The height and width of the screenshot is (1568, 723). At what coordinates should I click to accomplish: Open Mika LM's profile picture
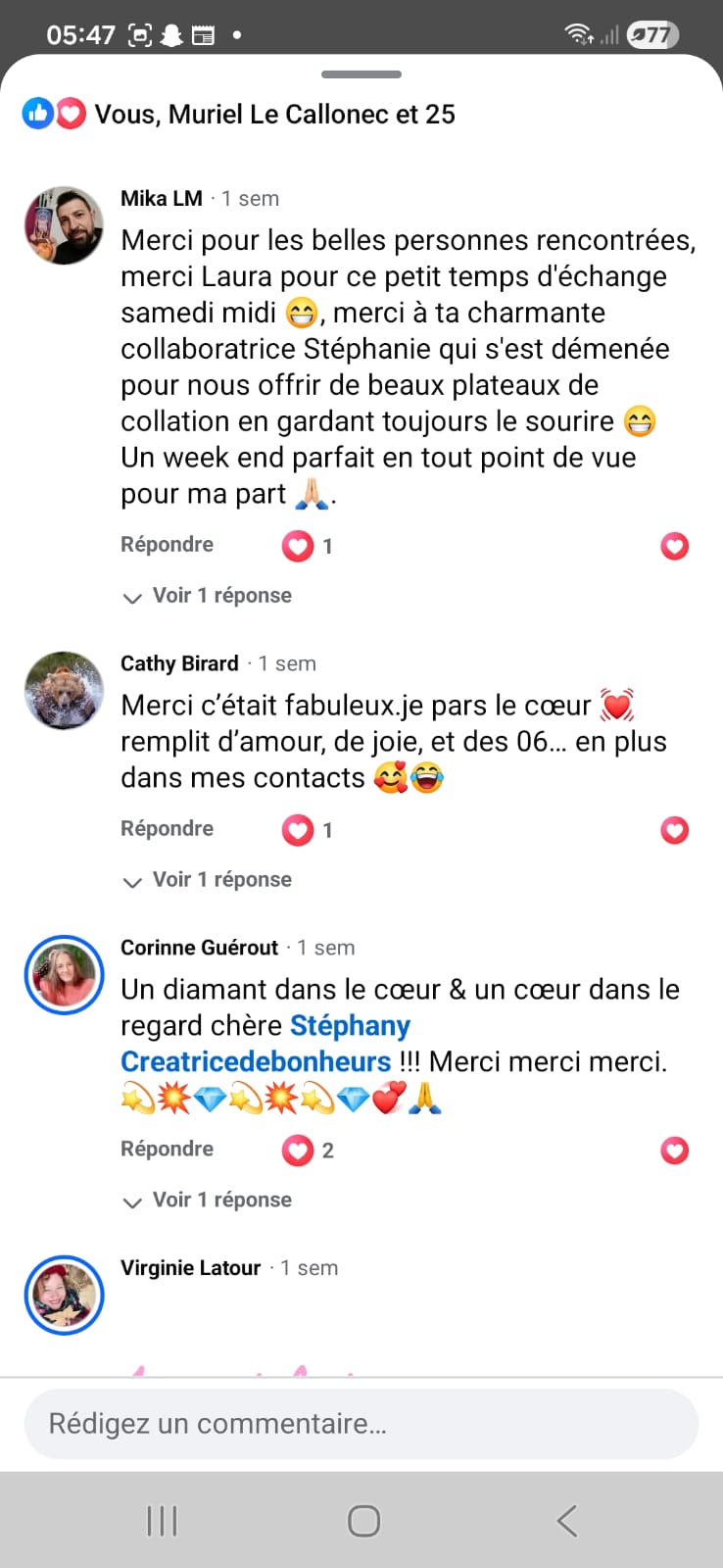tap(64, 225)
